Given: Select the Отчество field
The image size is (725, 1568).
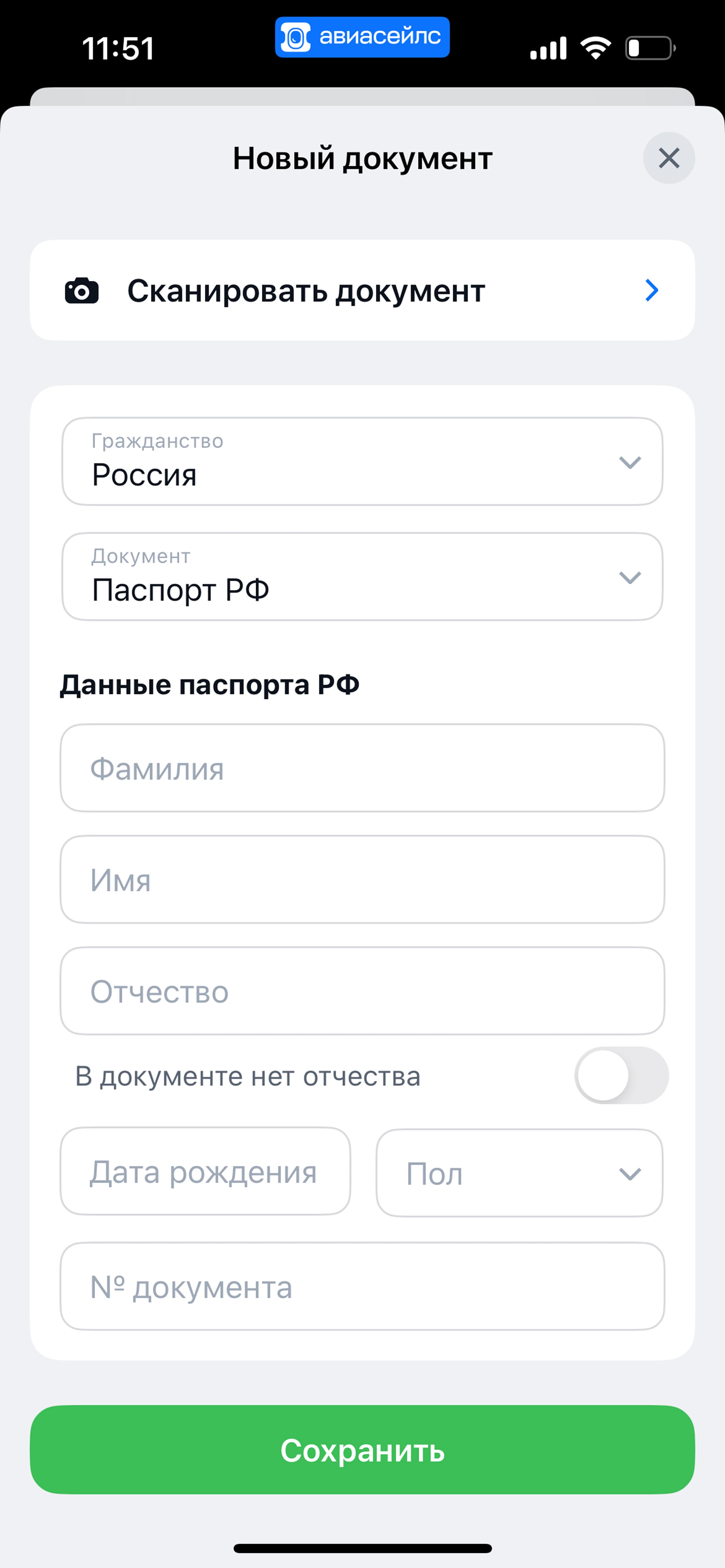Looking at the screenshot, I should coord(362,991).
